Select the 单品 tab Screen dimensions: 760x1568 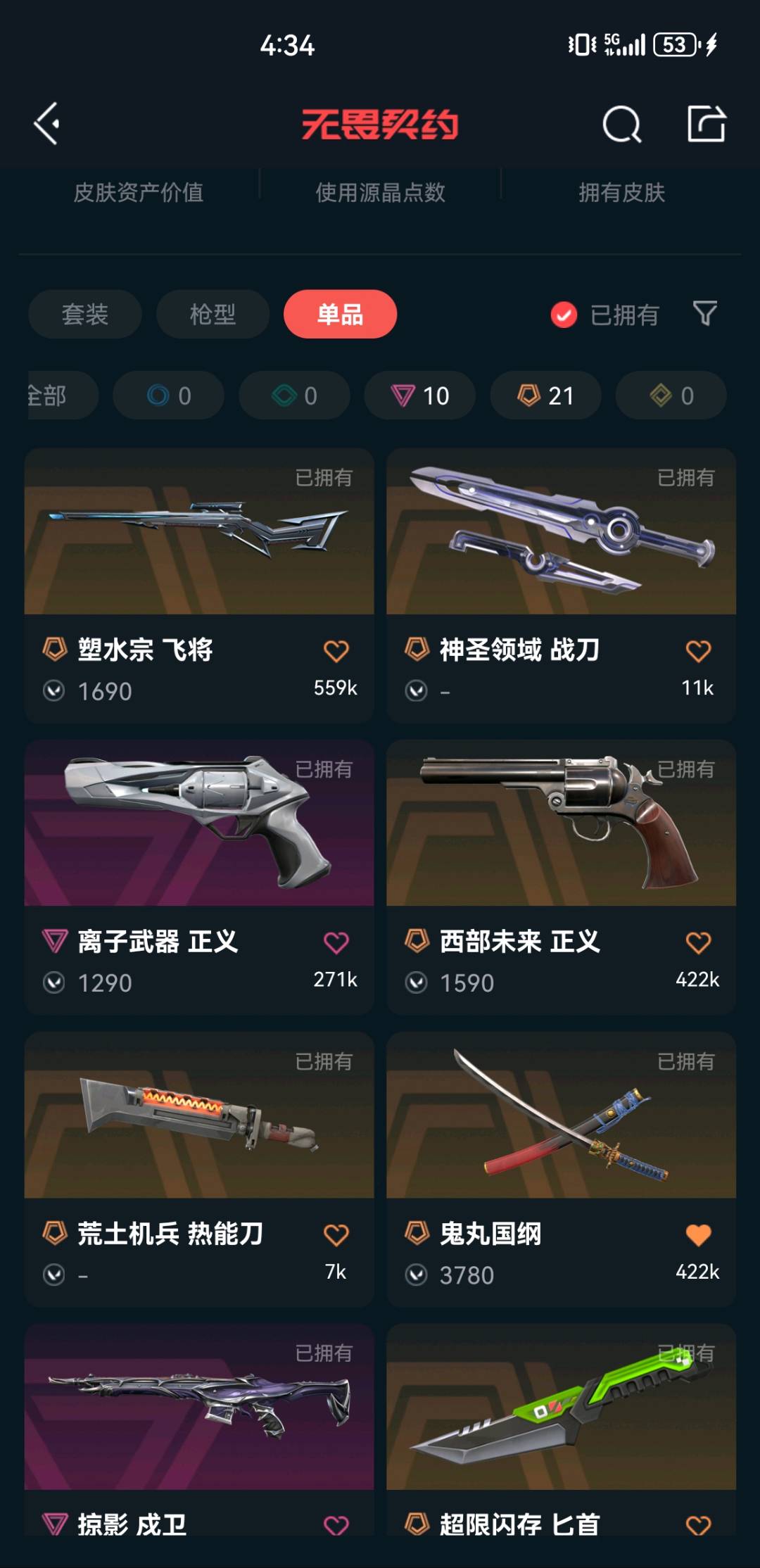(x=340, y=314)
